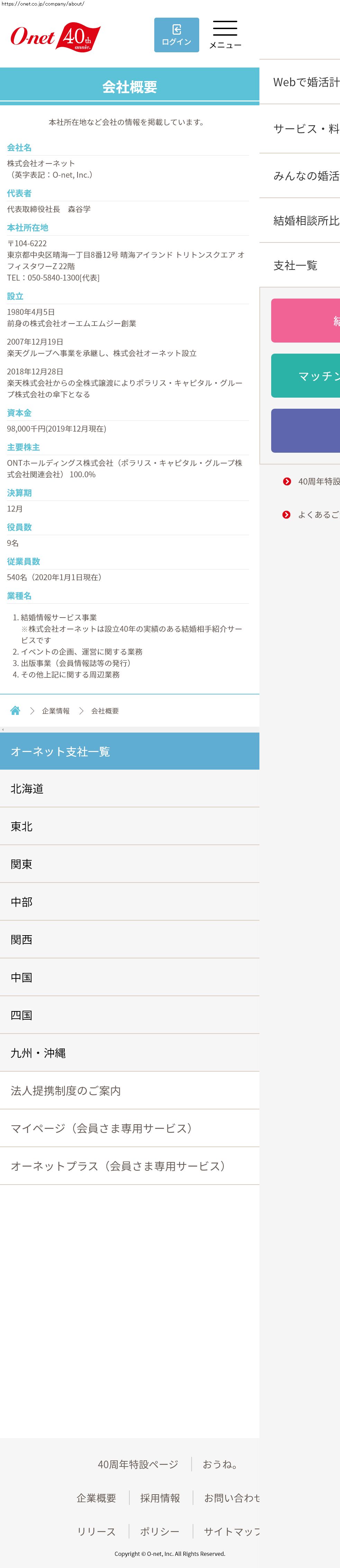The width and height of the screenshot is (340, 1568).
Task: Tap the ログイン button
Action: [176, 35]
